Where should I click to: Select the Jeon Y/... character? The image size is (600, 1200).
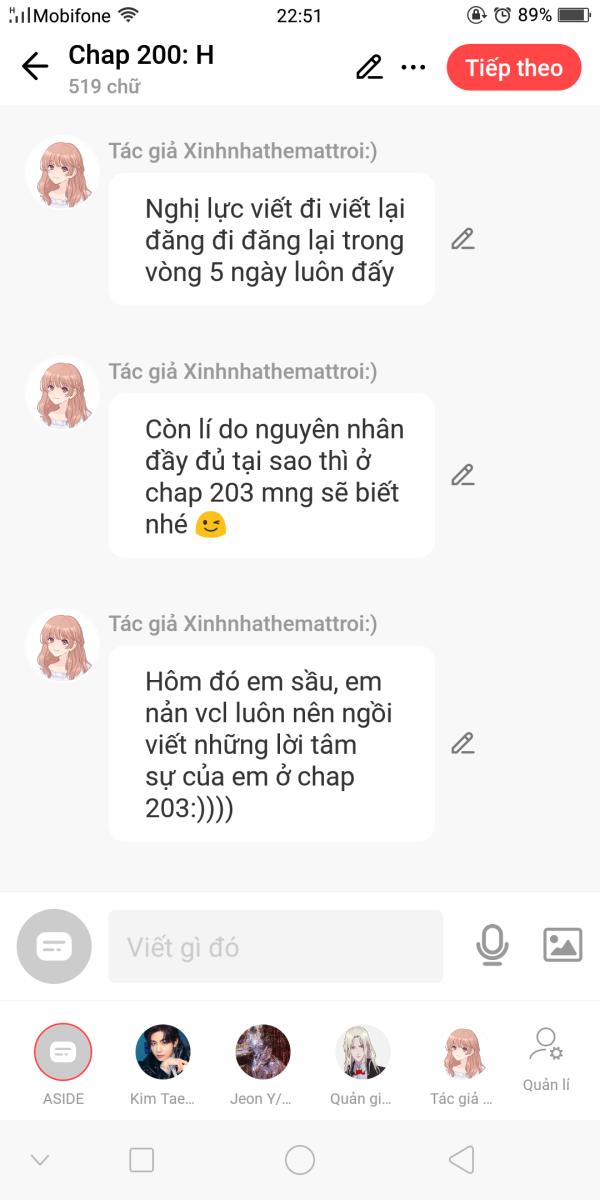tap(263, 1052)
